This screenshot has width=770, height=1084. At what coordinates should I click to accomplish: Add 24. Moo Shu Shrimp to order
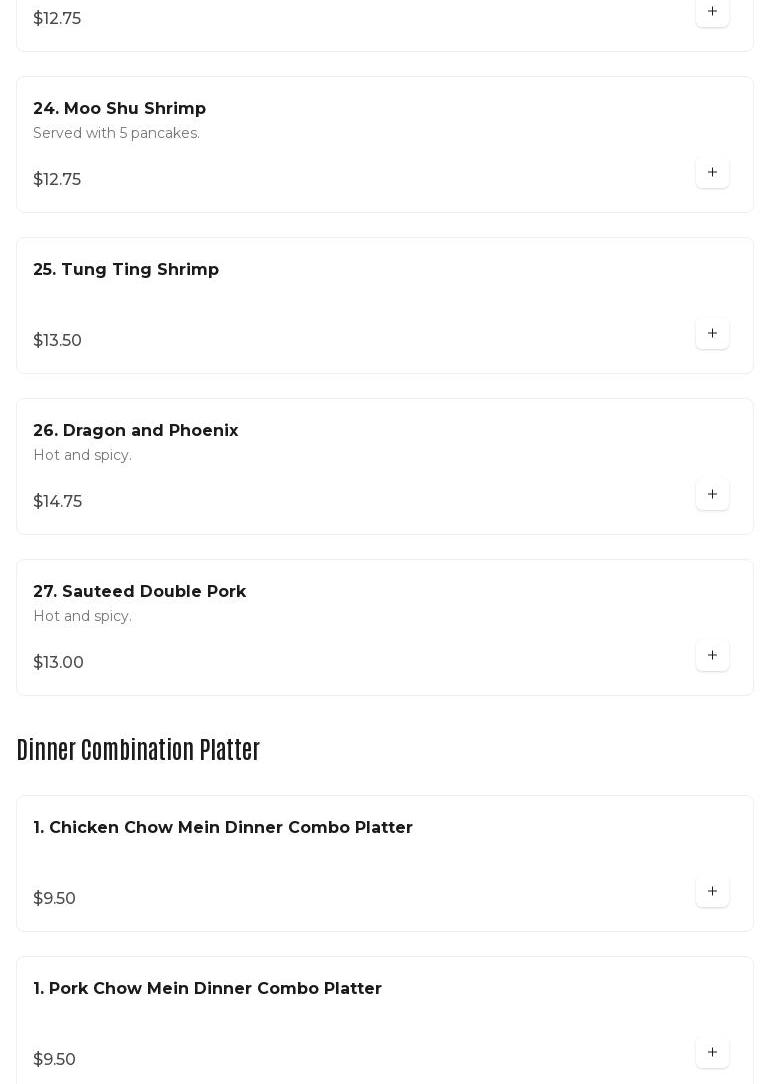[712, 173]
